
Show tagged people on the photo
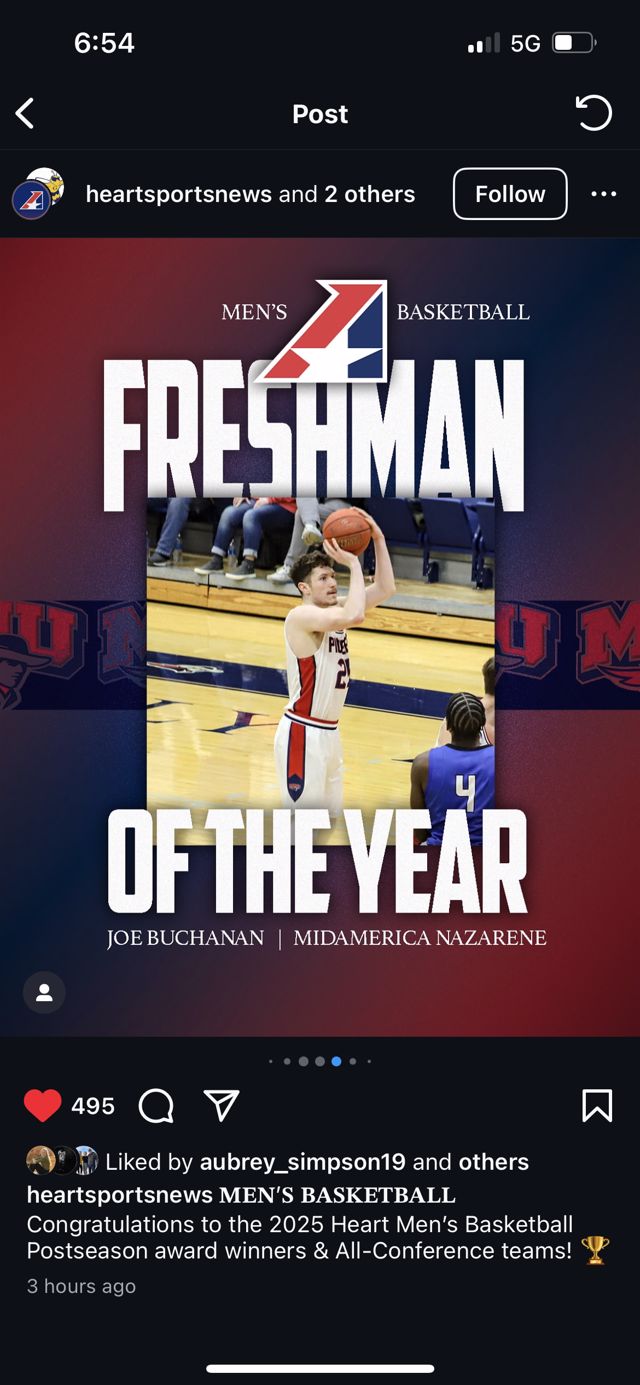44,992
